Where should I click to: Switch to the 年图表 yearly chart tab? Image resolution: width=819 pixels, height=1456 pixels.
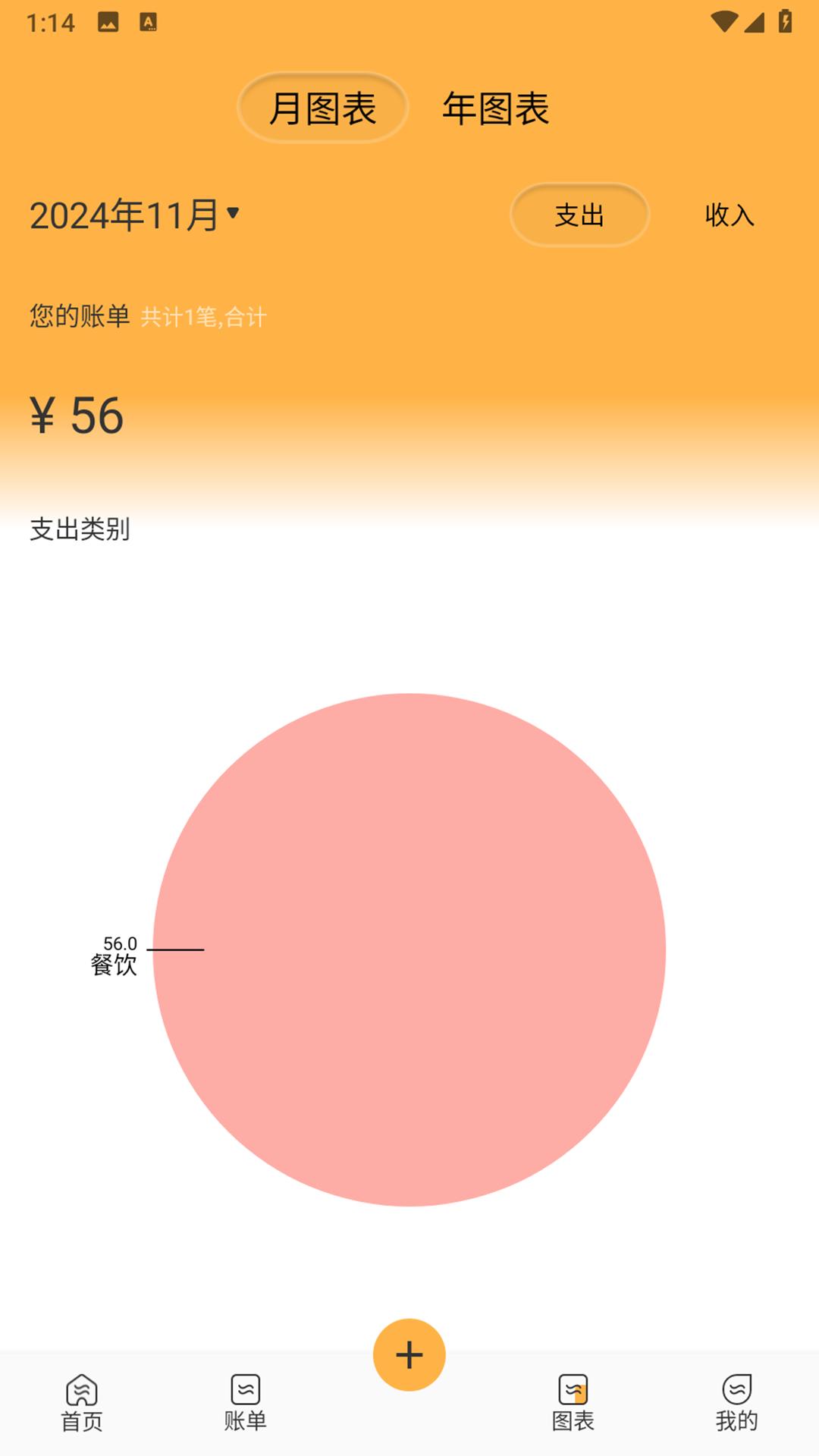[495, 108]
